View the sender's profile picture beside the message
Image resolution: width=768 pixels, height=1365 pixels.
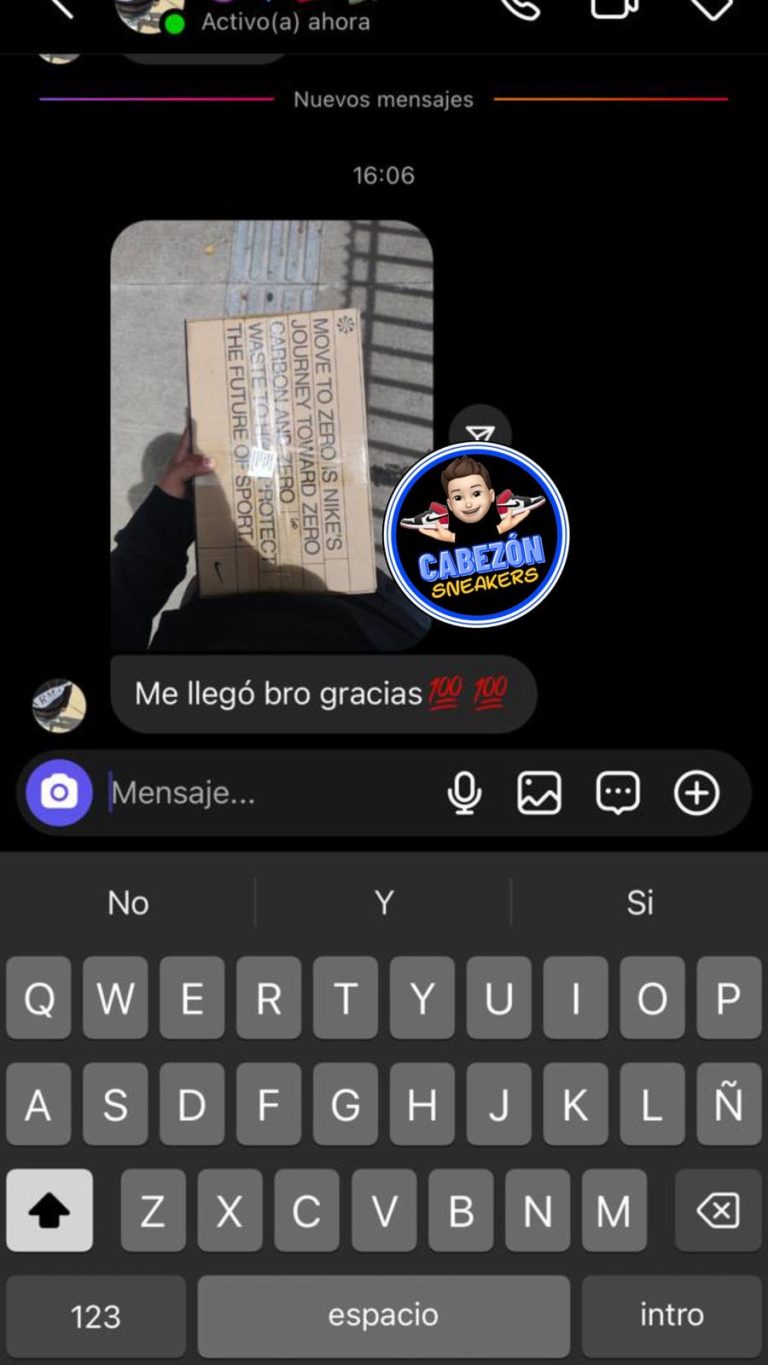pyautogui.click(x=59, y=705)
